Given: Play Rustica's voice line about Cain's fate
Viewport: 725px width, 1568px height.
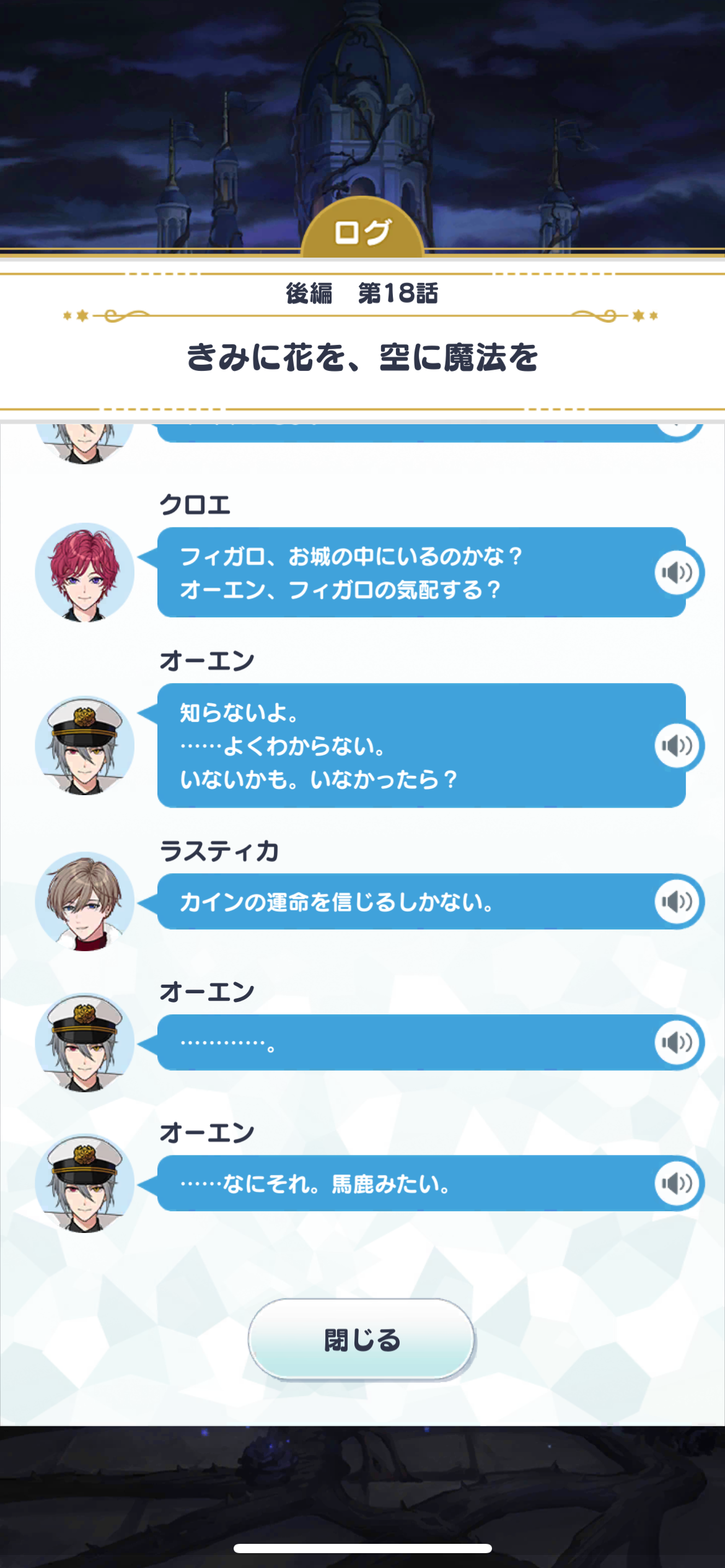Looking at the screenshot, I should coord(677,902).
